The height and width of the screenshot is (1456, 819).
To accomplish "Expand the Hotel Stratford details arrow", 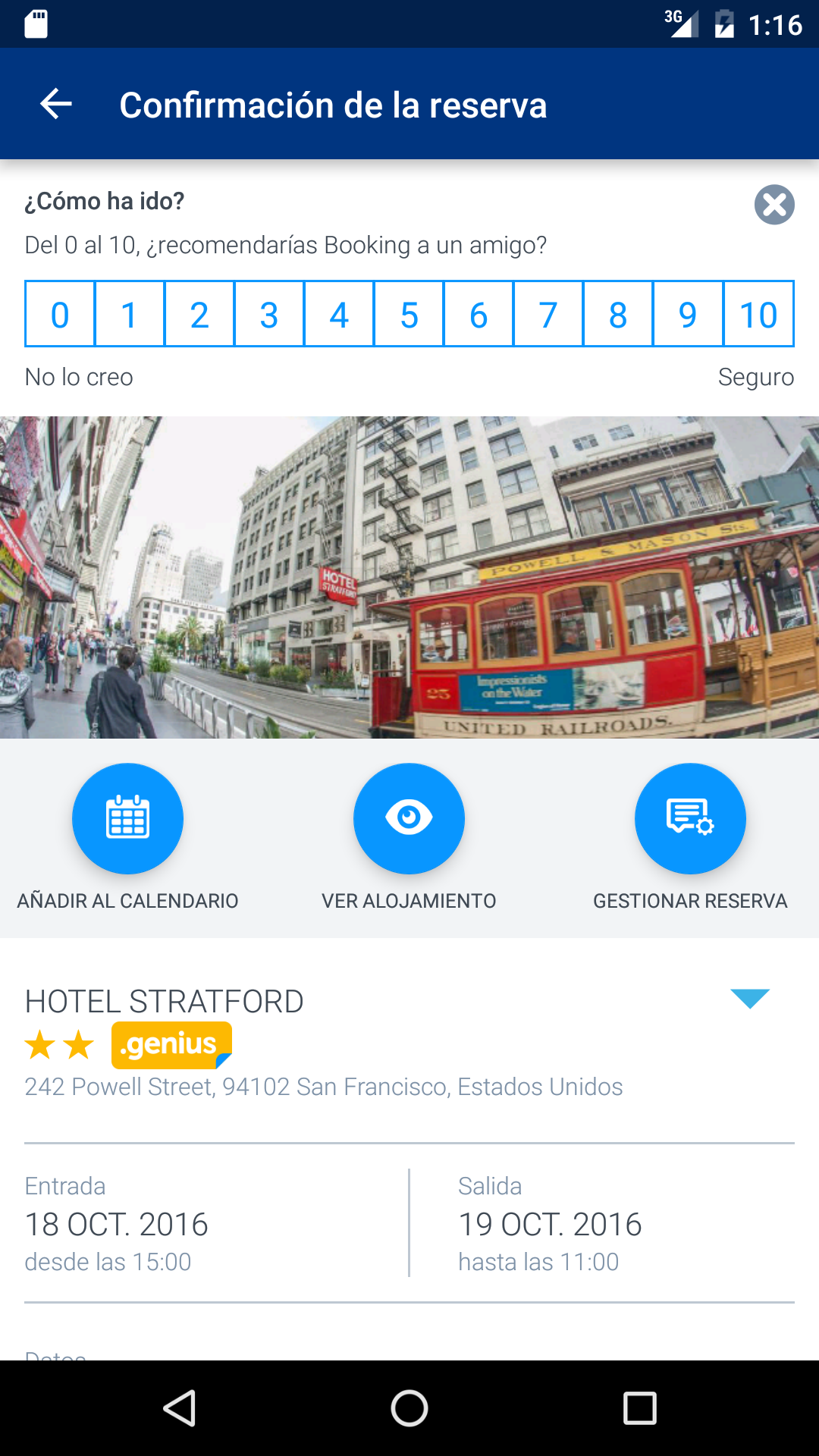I will click(x=750, y=998).
